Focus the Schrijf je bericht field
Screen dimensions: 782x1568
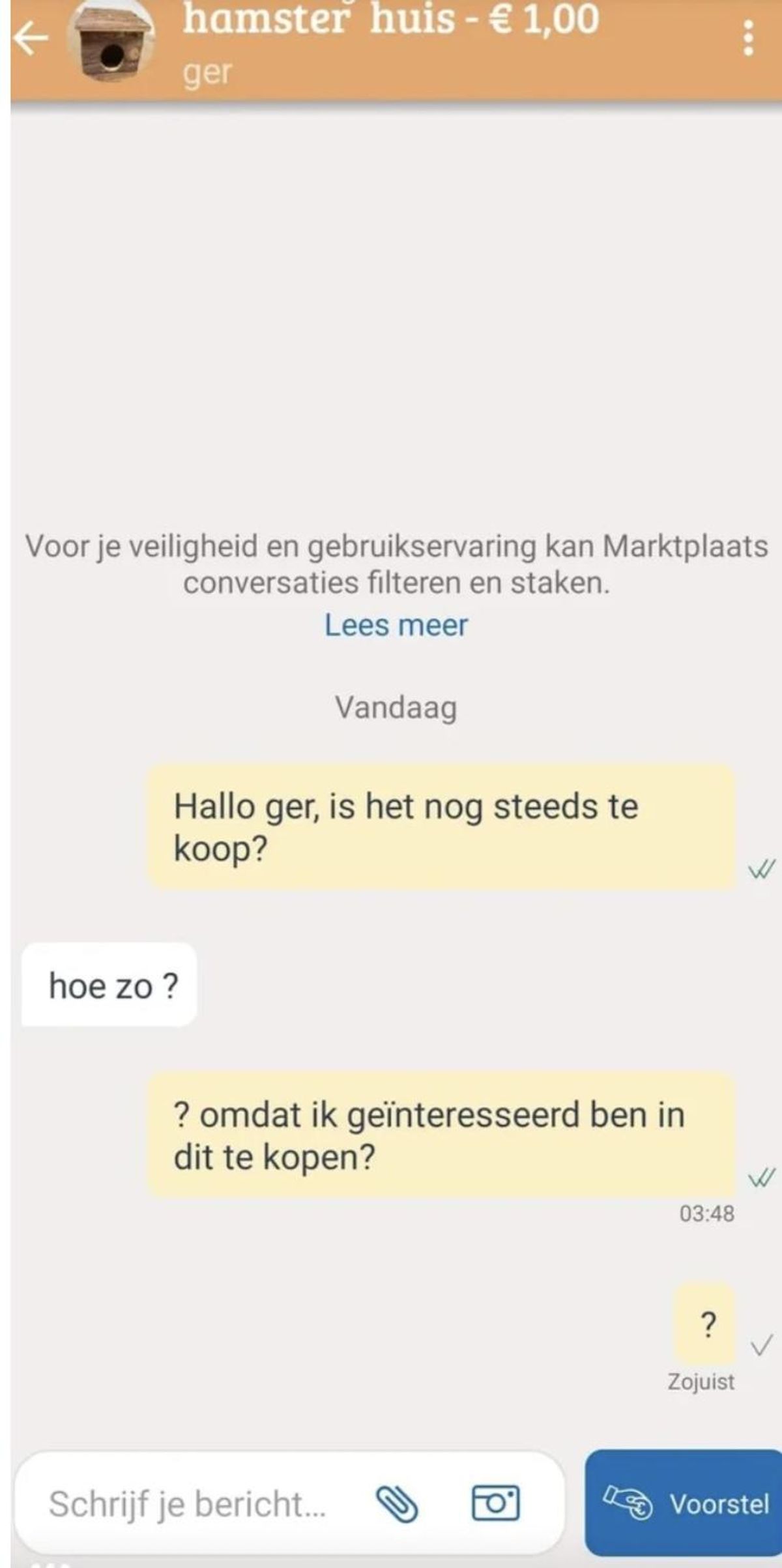point(289,1504)
